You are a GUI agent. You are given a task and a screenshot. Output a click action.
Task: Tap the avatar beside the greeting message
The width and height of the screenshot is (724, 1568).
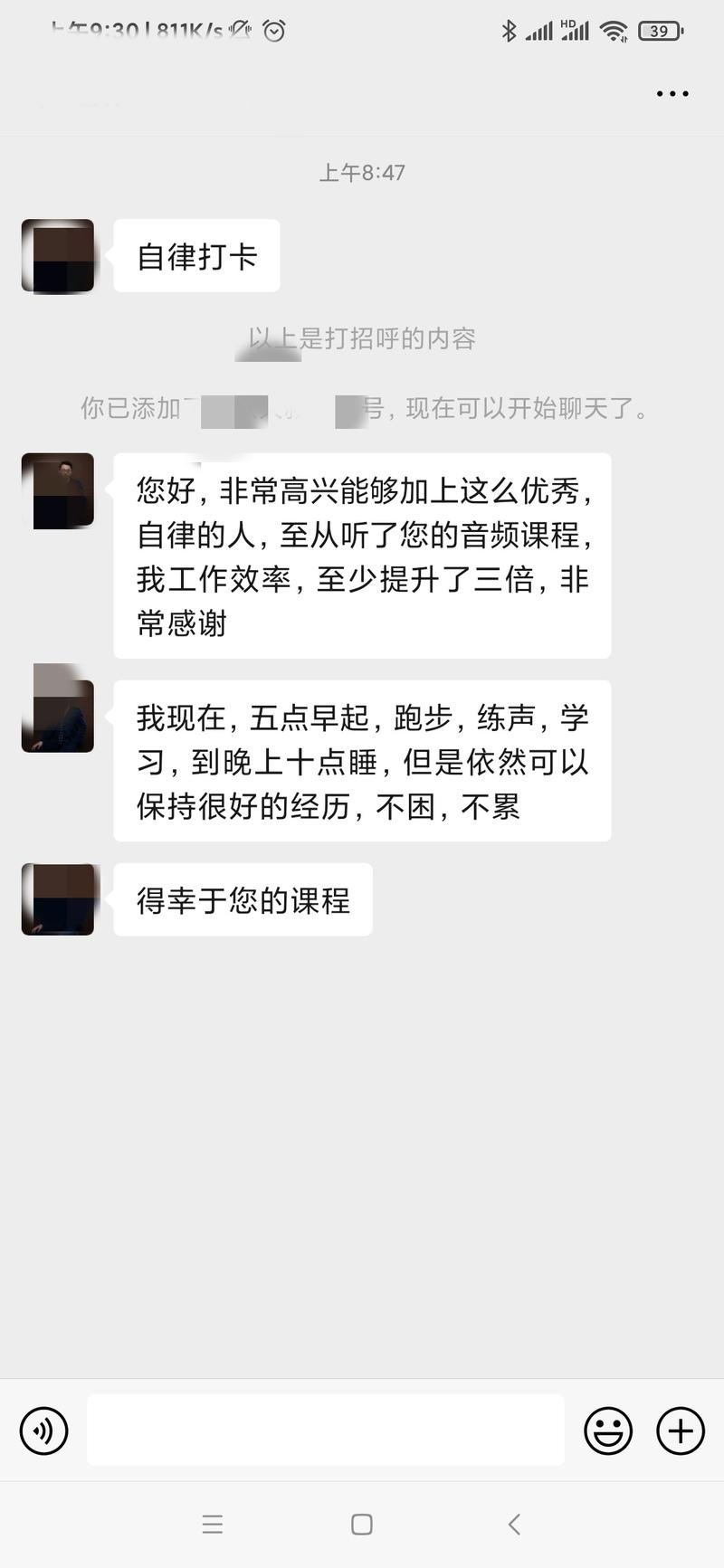(x=57, y=489)
